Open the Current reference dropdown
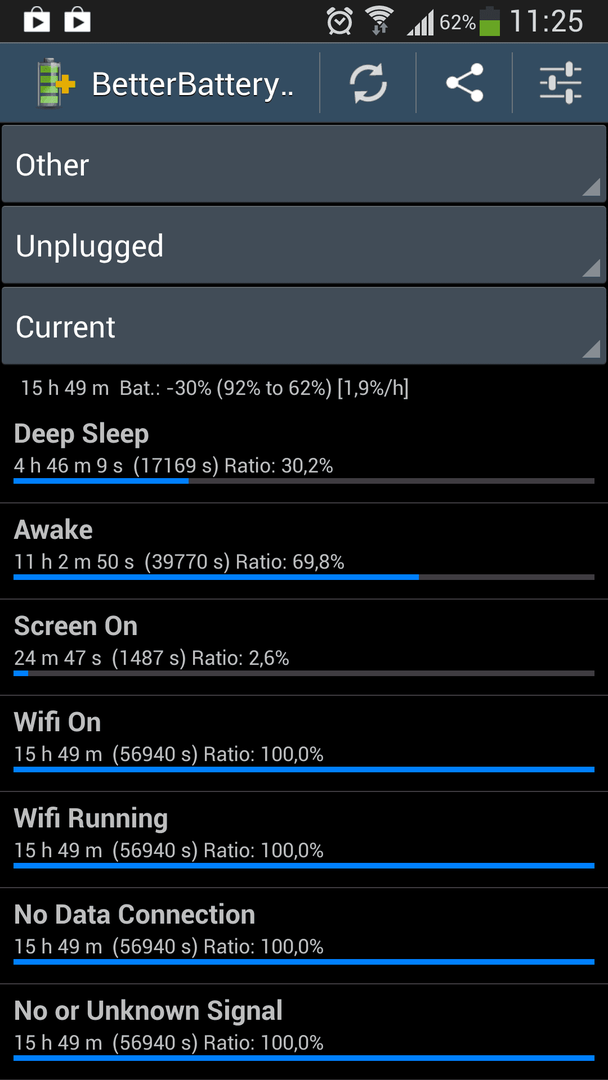608x1080 pixels. pyautogui.click(x=304, y=325)
